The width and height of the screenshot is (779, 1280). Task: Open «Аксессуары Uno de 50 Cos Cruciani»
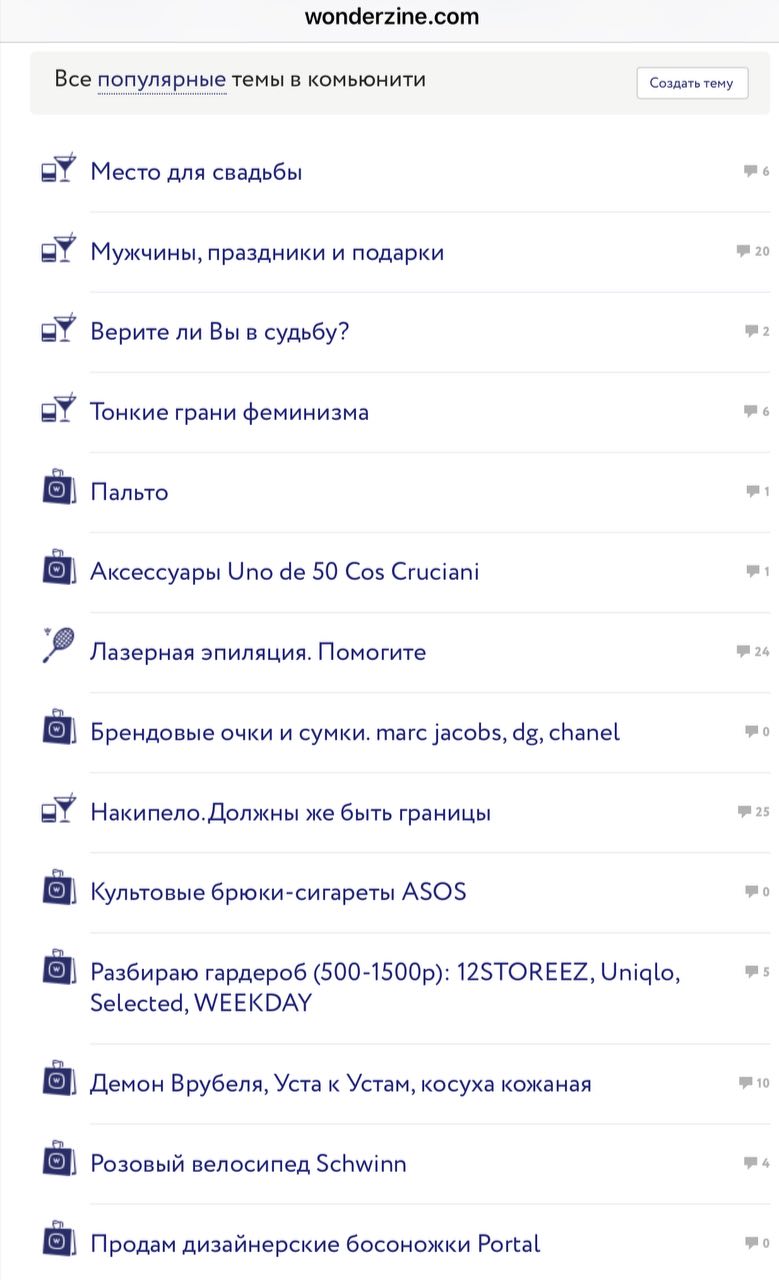pos(285,572)
